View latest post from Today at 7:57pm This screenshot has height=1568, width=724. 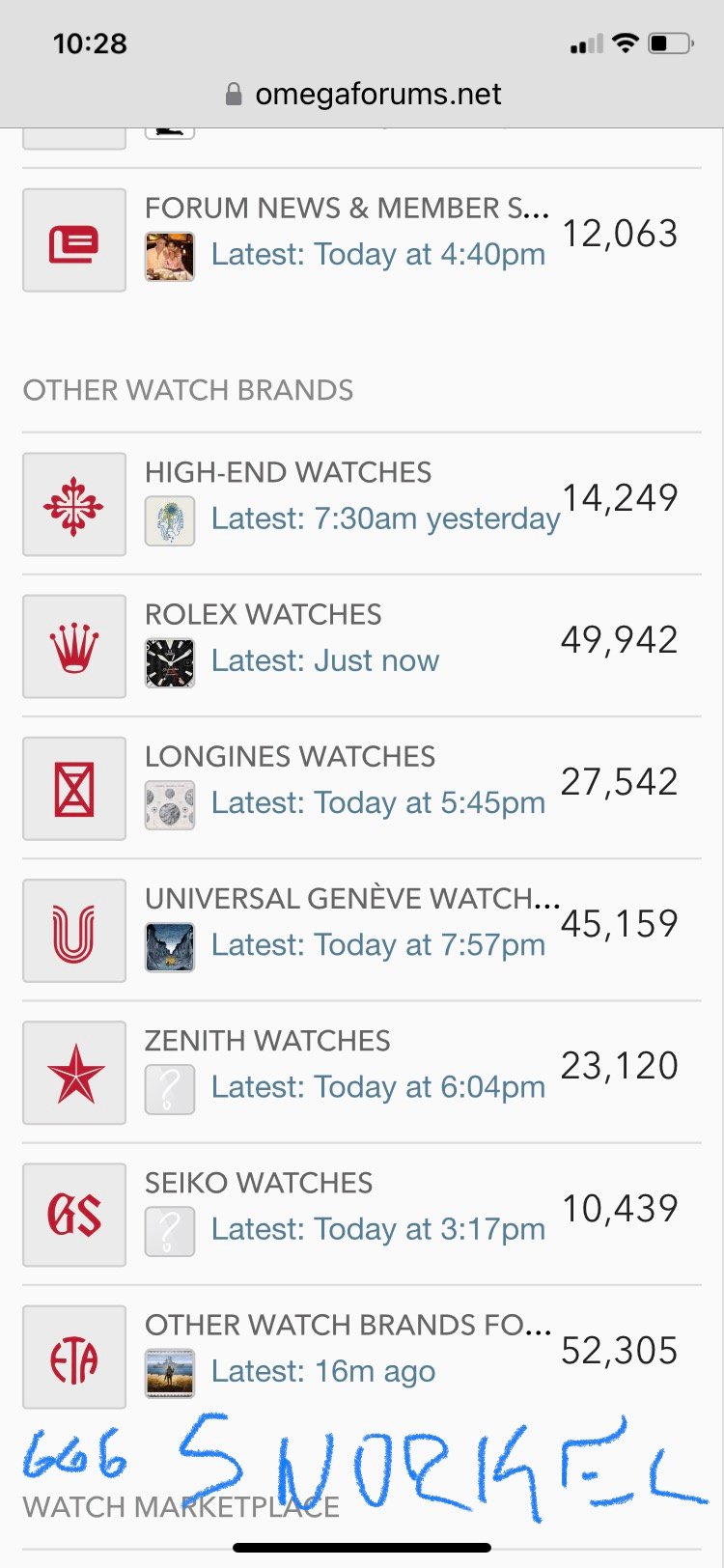[x=377, y=944]
